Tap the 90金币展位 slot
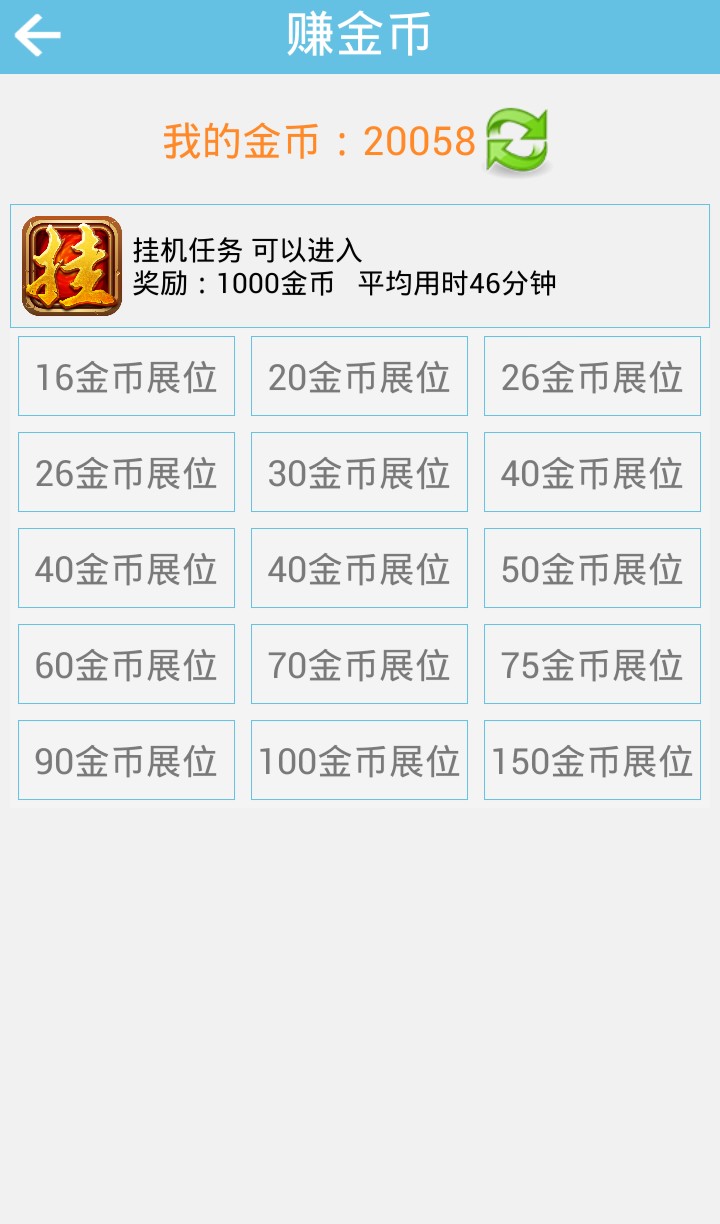Viewport: 720px width, 1224px height. pyautogui.click(x=126, y=760)
